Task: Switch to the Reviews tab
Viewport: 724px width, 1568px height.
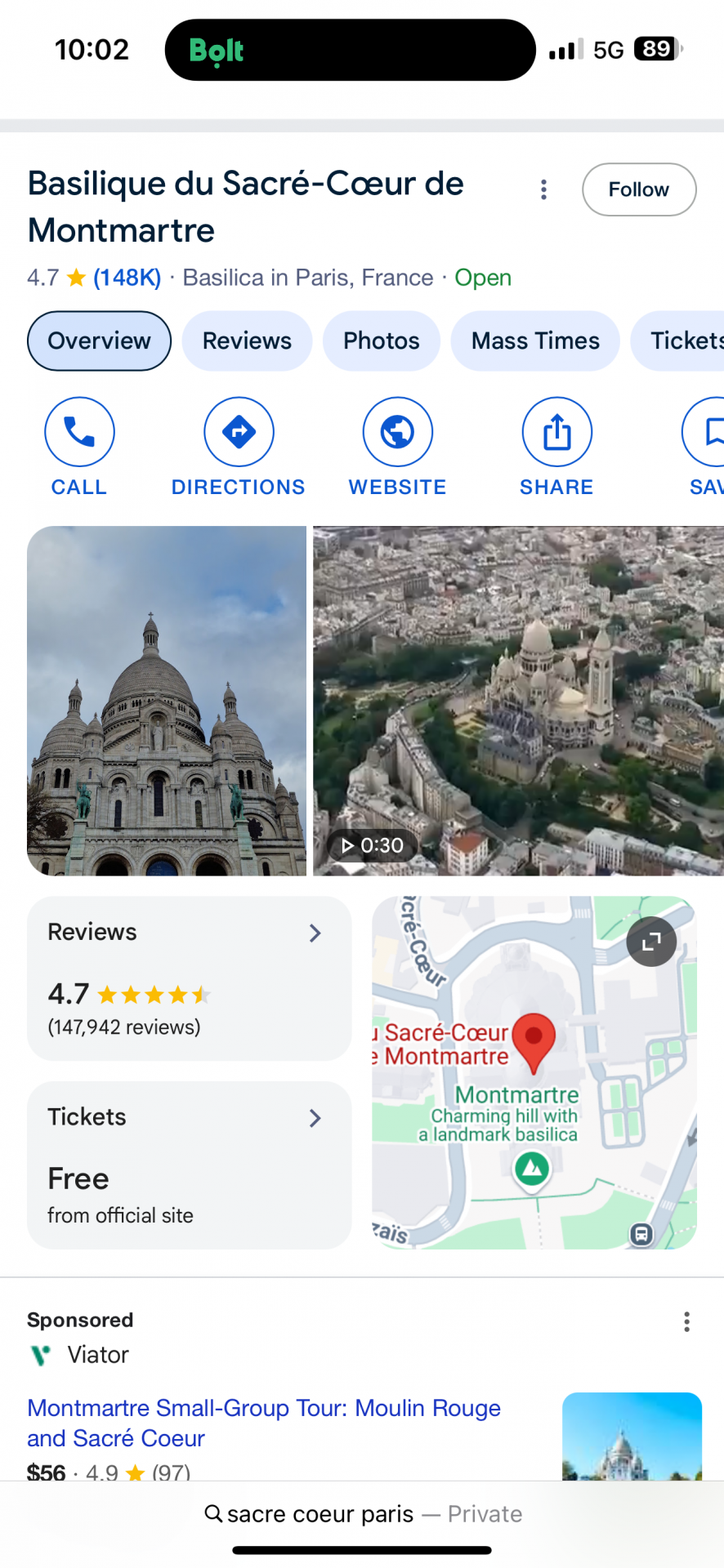Action: point(247,341)
